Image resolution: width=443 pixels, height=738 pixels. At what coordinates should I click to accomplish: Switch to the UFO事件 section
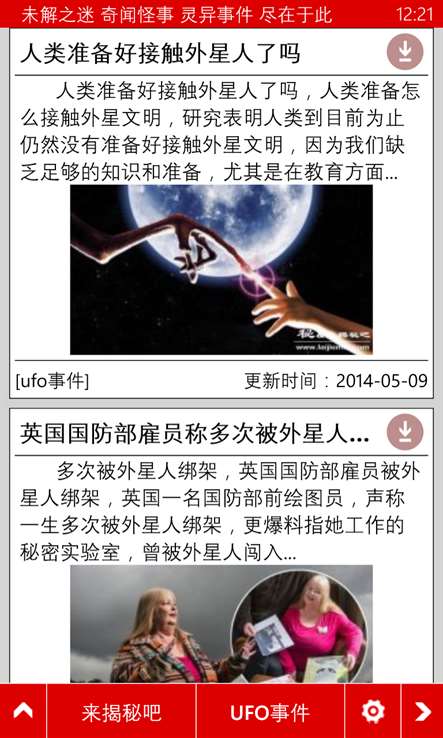(270, 711)
